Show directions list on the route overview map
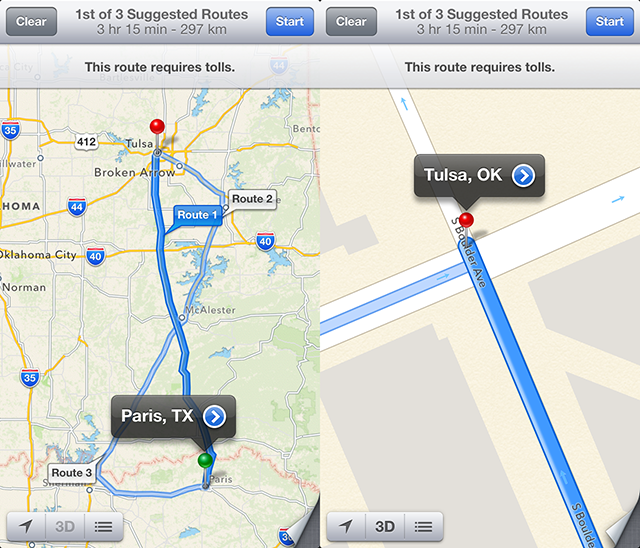 click(103, 526)
